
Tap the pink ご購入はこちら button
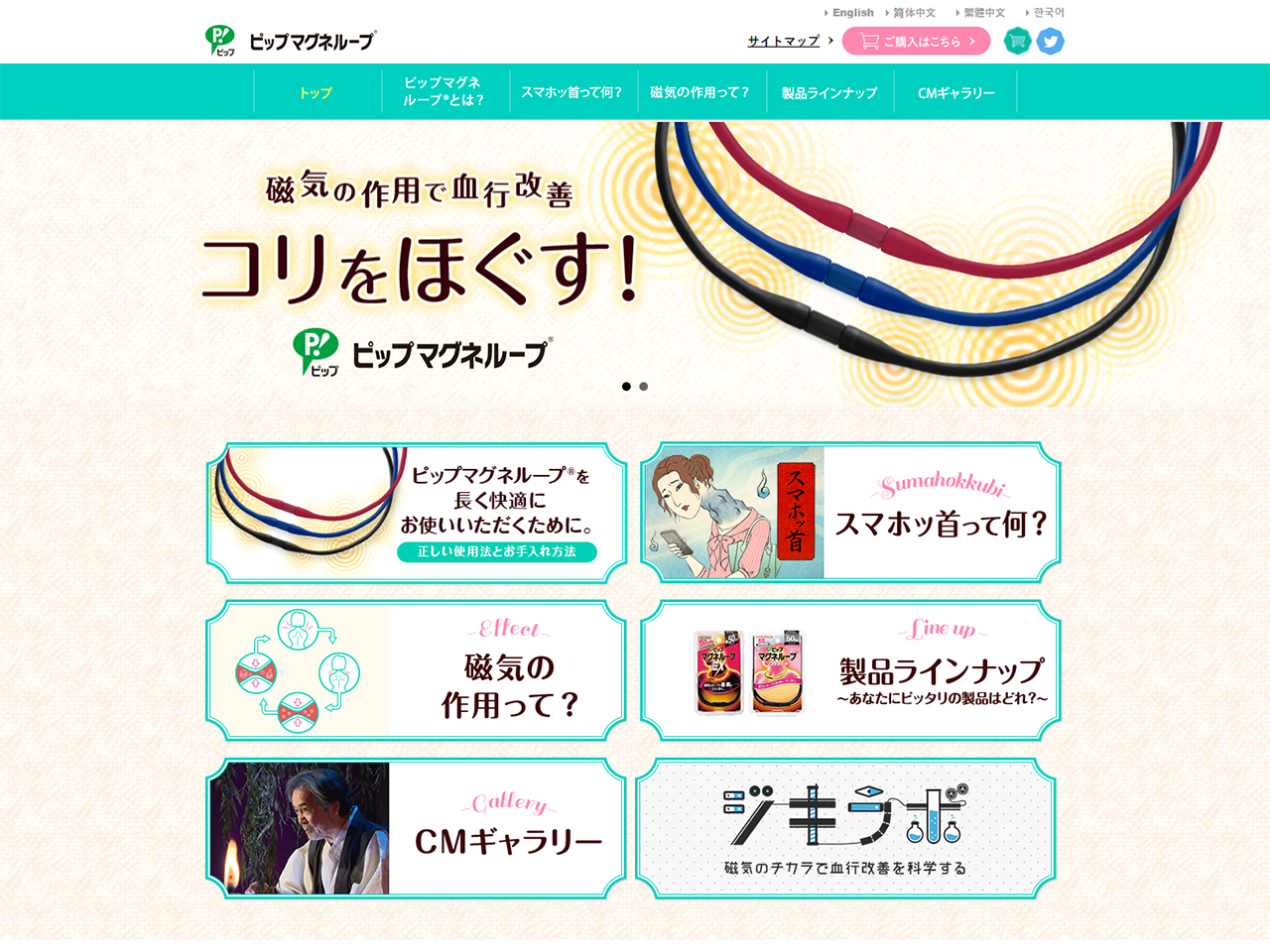click(x=916, y=41)
